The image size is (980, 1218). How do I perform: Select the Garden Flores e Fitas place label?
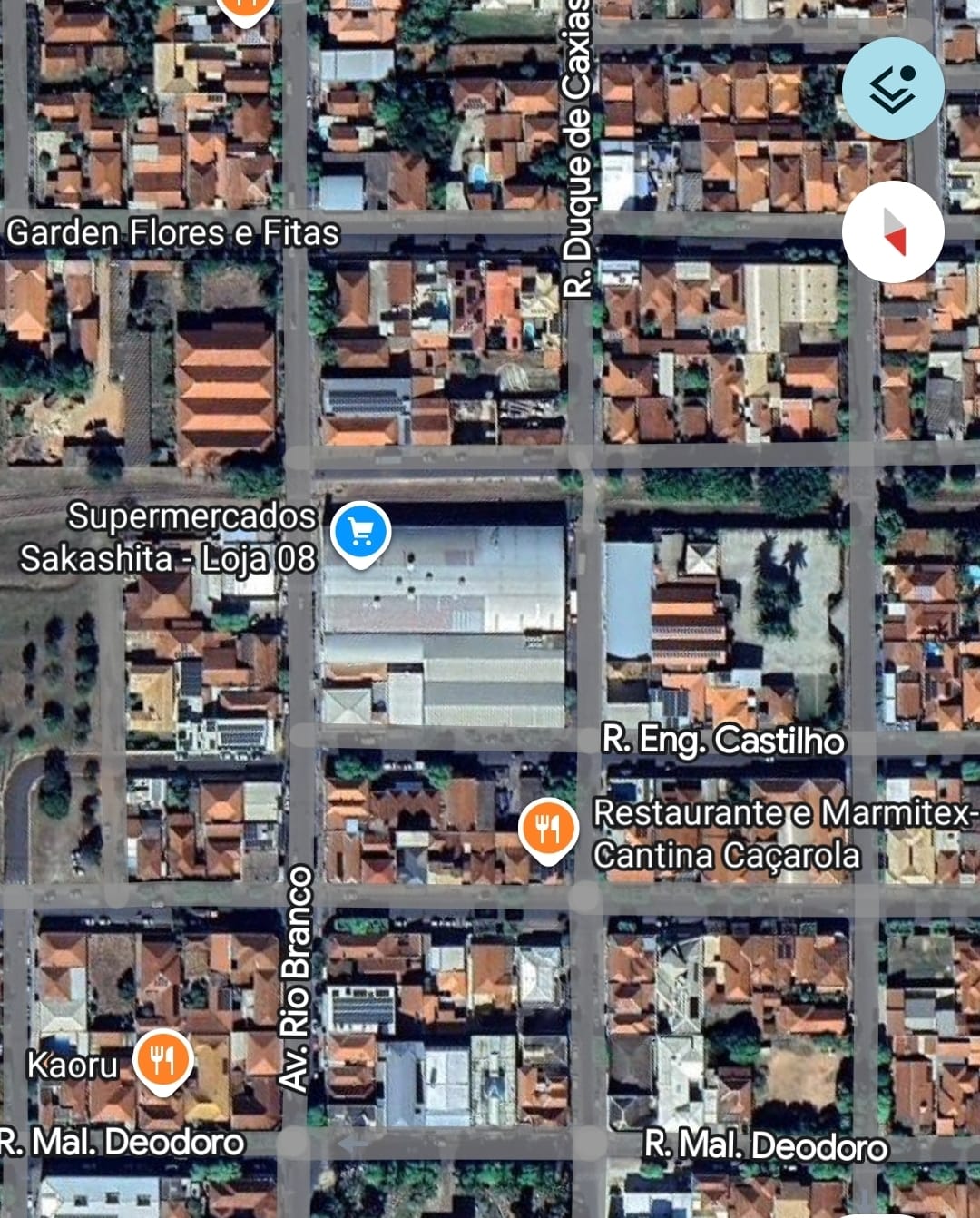[172, 233]
